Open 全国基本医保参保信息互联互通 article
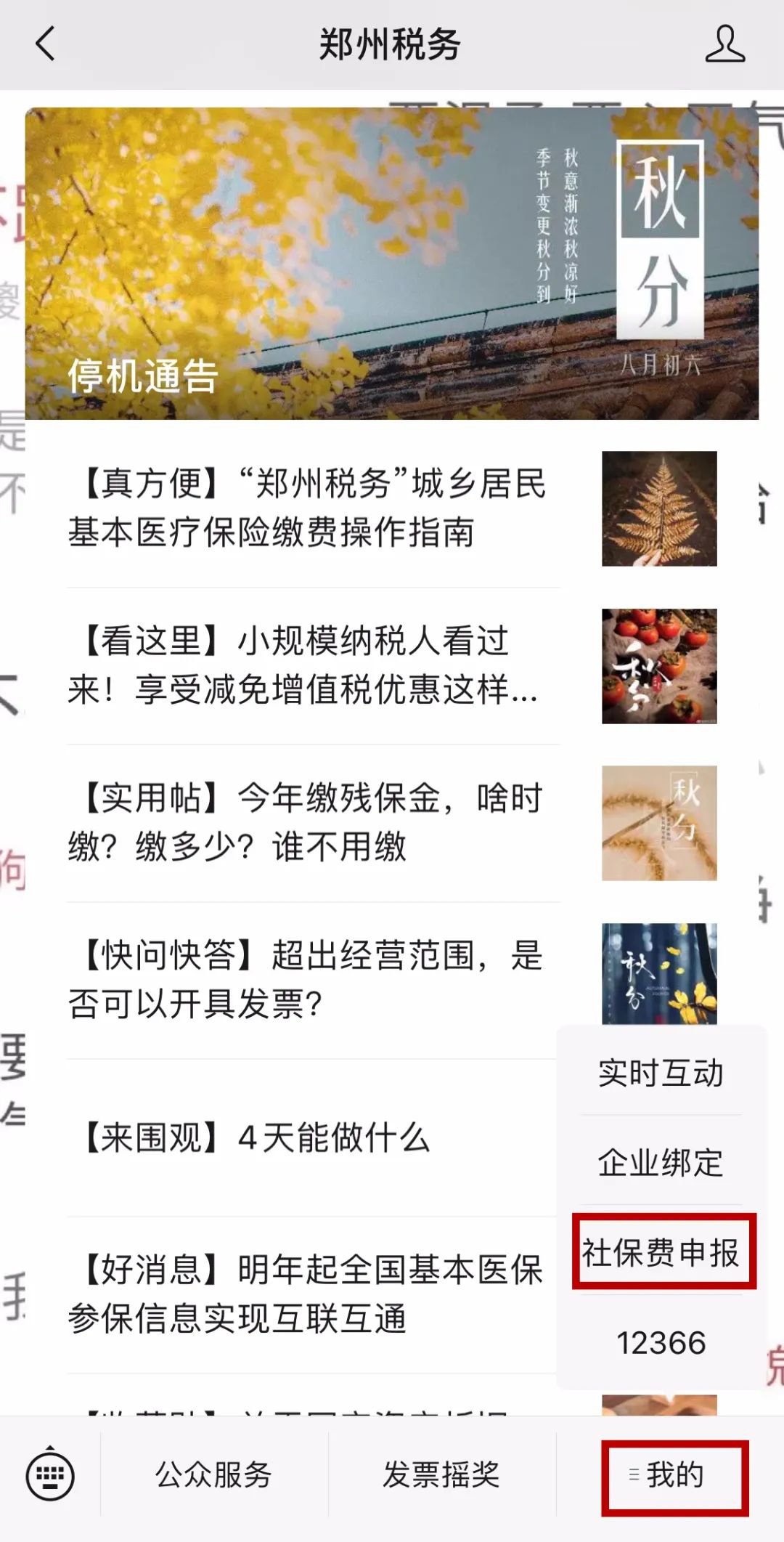Image resolution: width=784 pixels, height=1542 pixels. pyautogui.click(x=305, y=1294)
